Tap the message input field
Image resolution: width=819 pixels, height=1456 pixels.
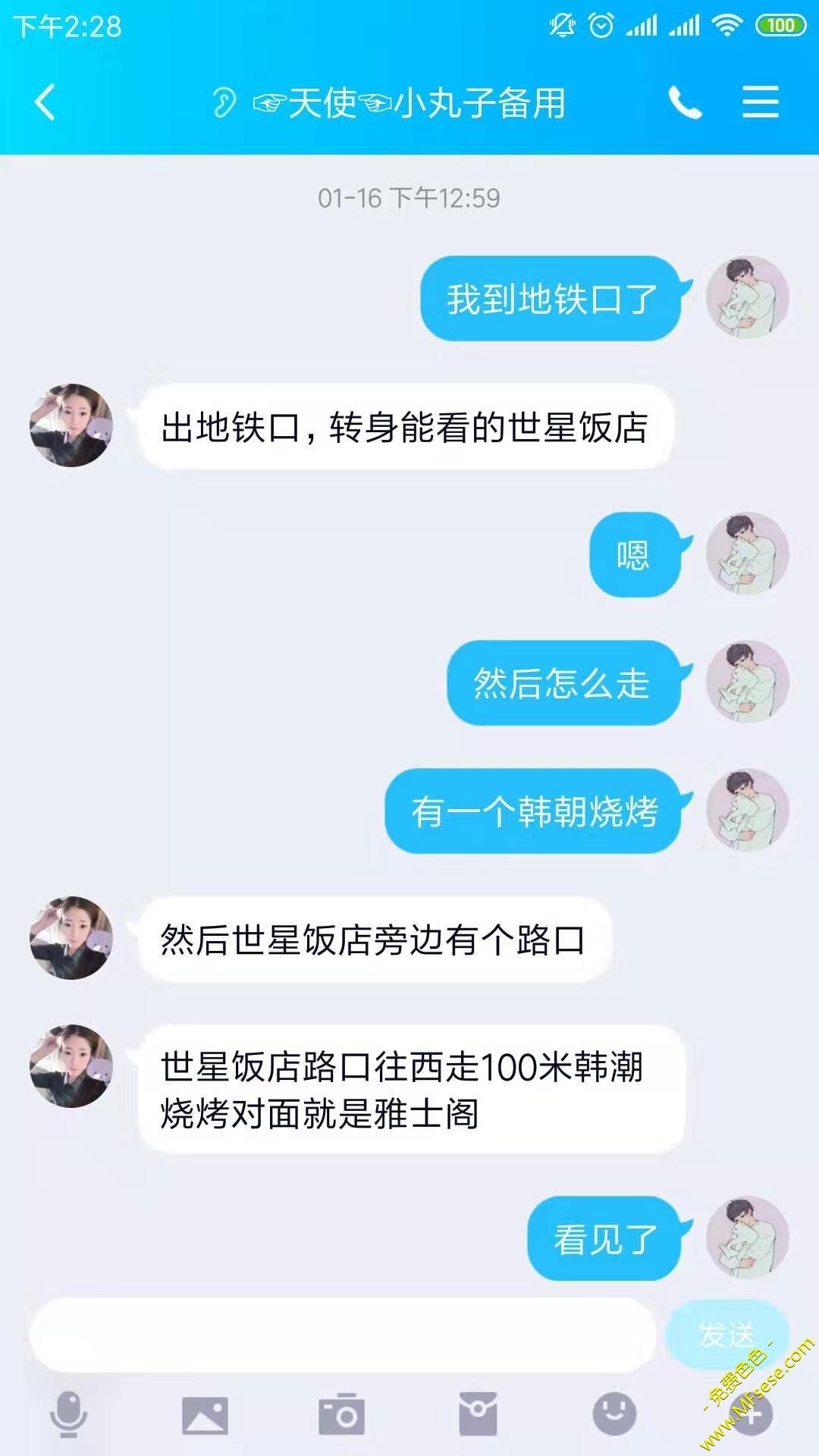341,1335
